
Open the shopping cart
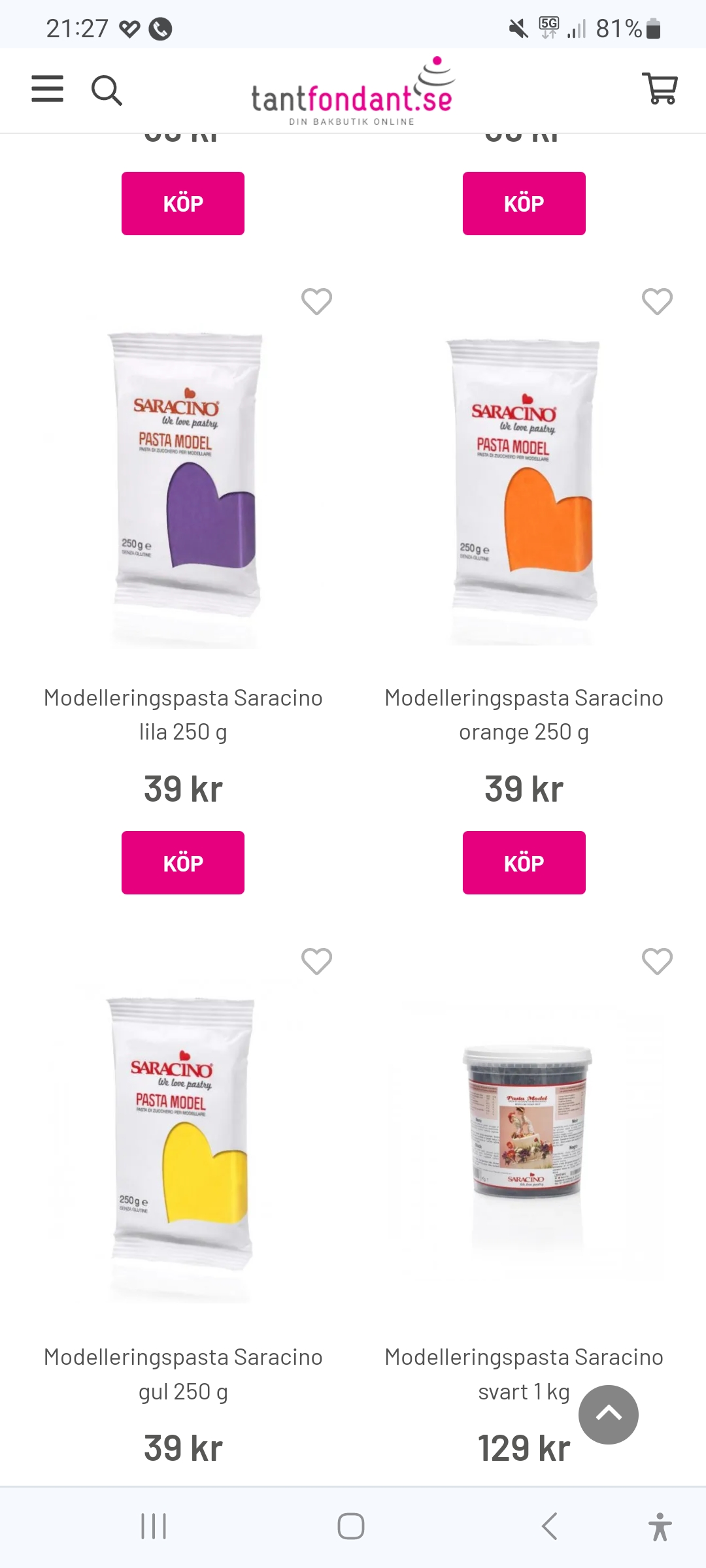coord(660,88)
